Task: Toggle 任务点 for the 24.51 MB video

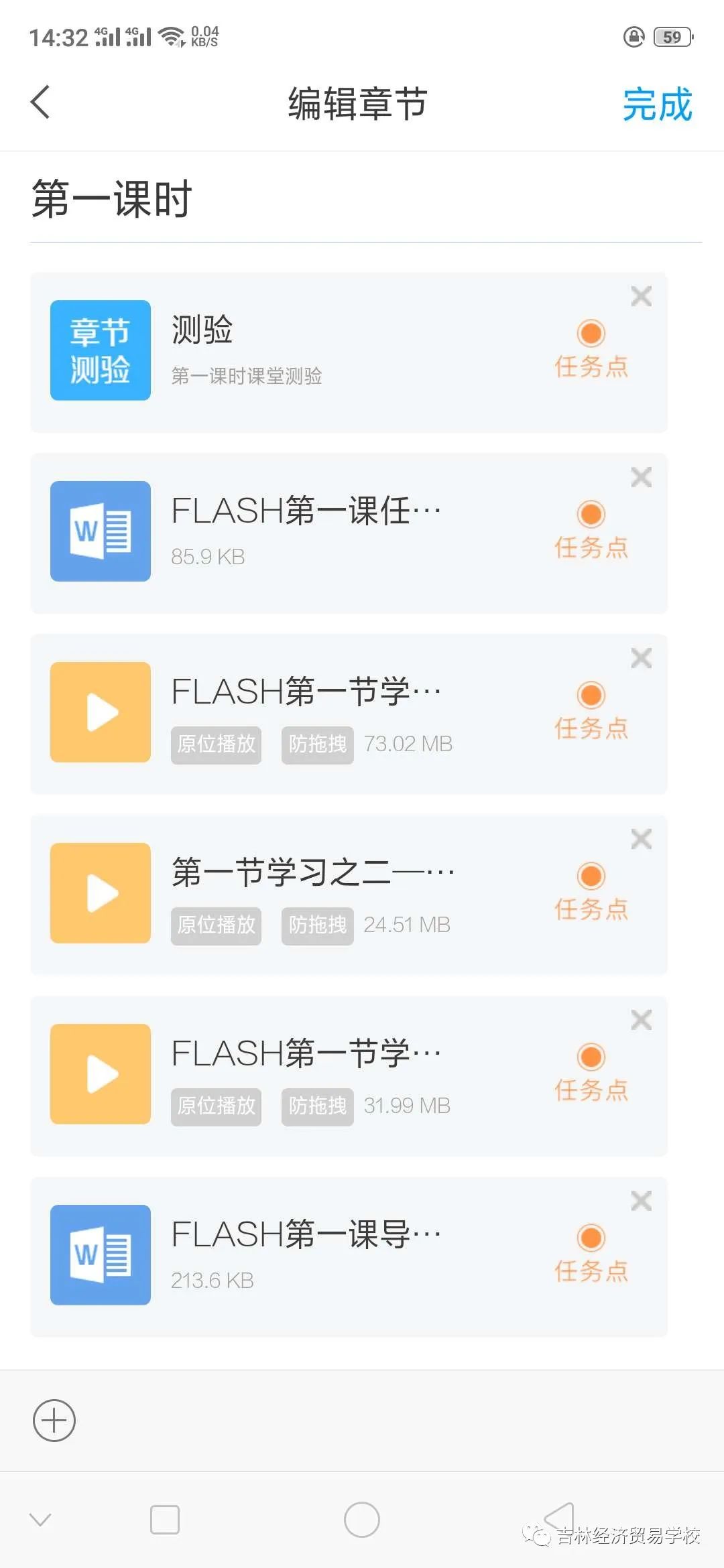Action: (x=591, y=891)
